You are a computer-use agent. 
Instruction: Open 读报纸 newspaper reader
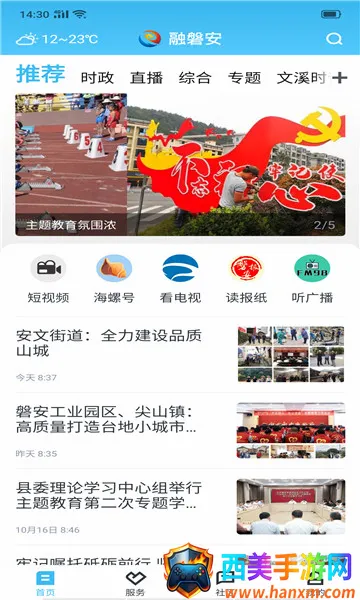(x=246, y=279)
